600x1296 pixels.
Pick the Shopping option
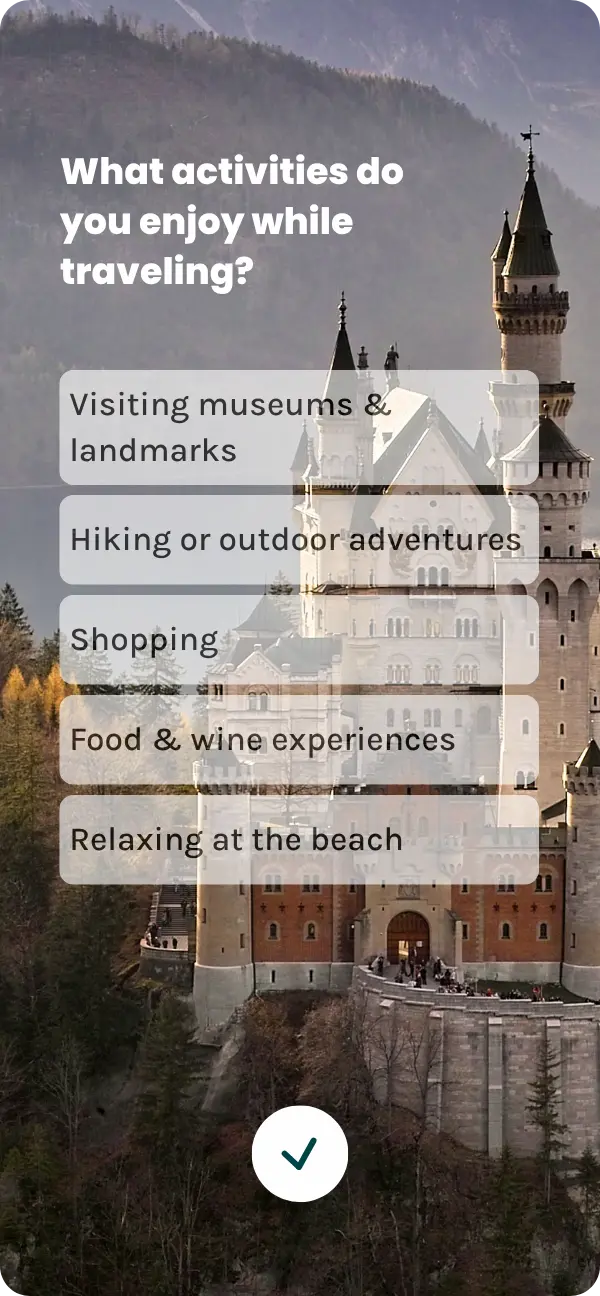(x=299, y=640)
